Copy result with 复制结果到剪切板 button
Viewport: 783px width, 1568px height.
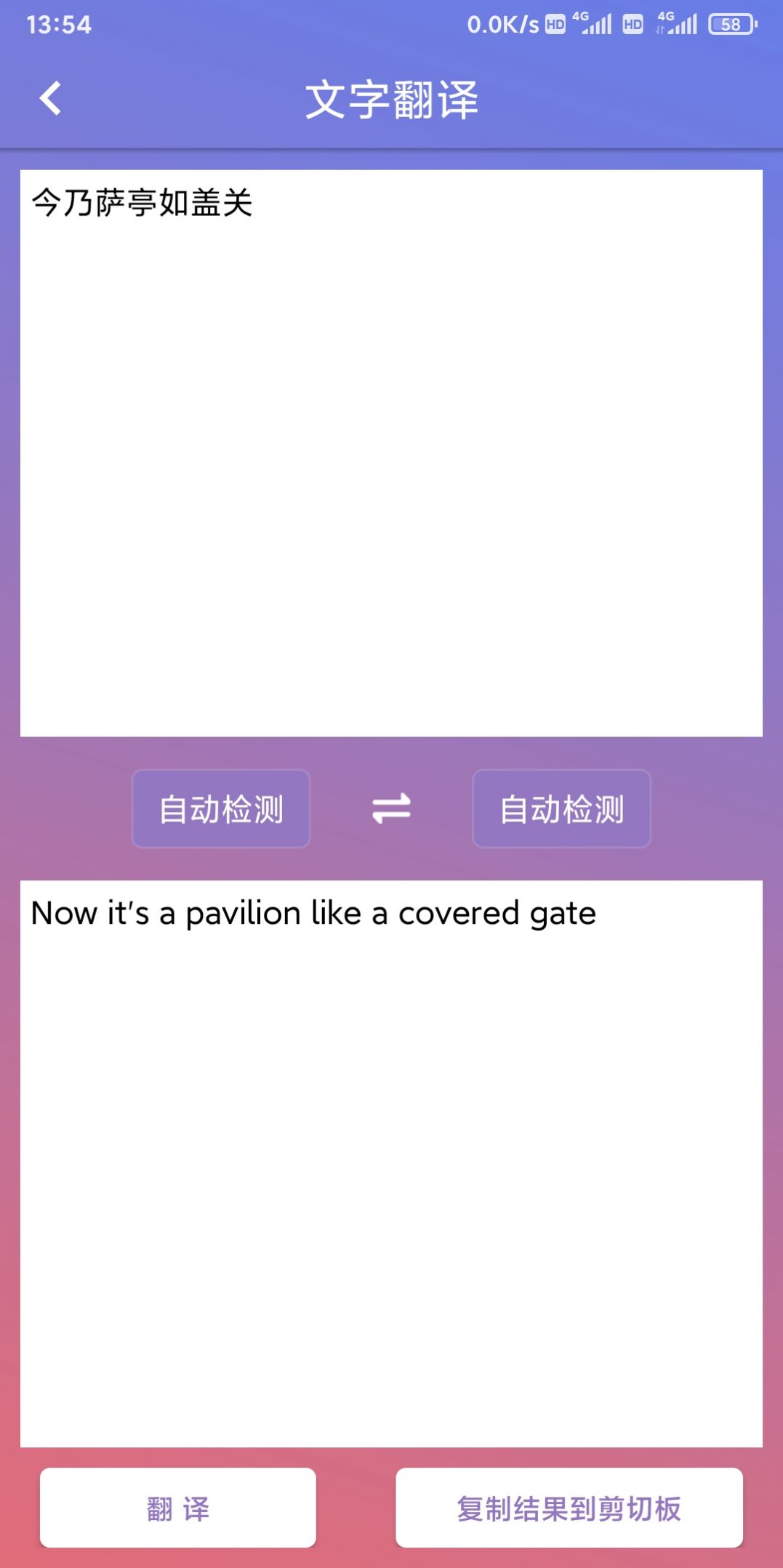click(569, 1509)
